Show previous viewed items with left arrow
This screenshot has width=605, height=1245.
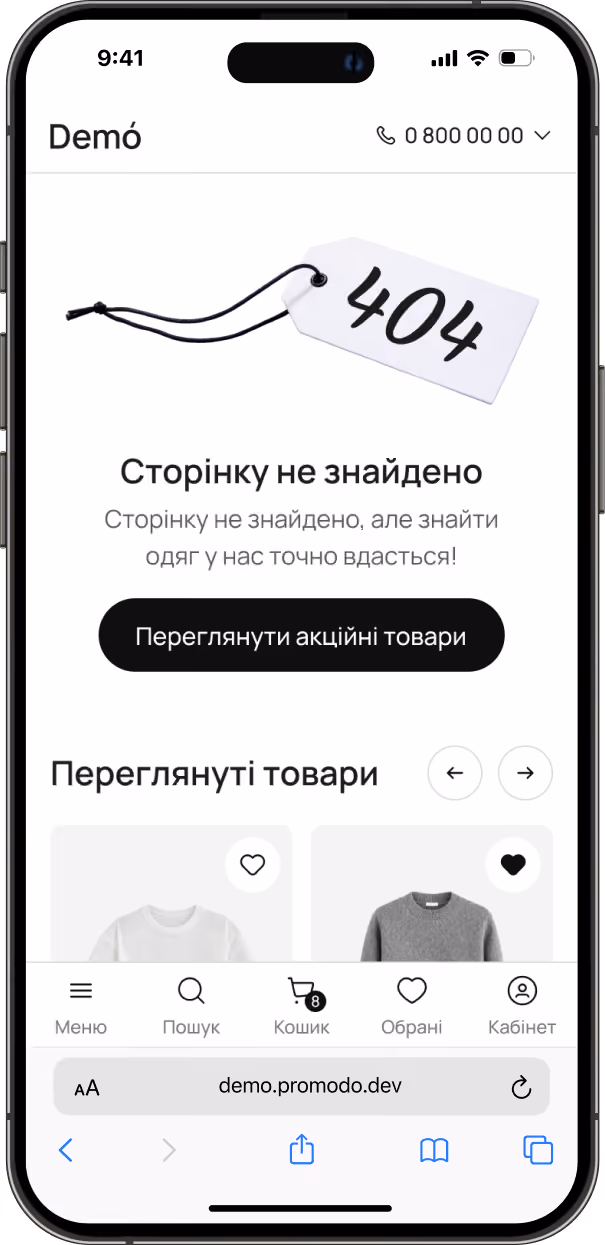[x=455, y=773]
